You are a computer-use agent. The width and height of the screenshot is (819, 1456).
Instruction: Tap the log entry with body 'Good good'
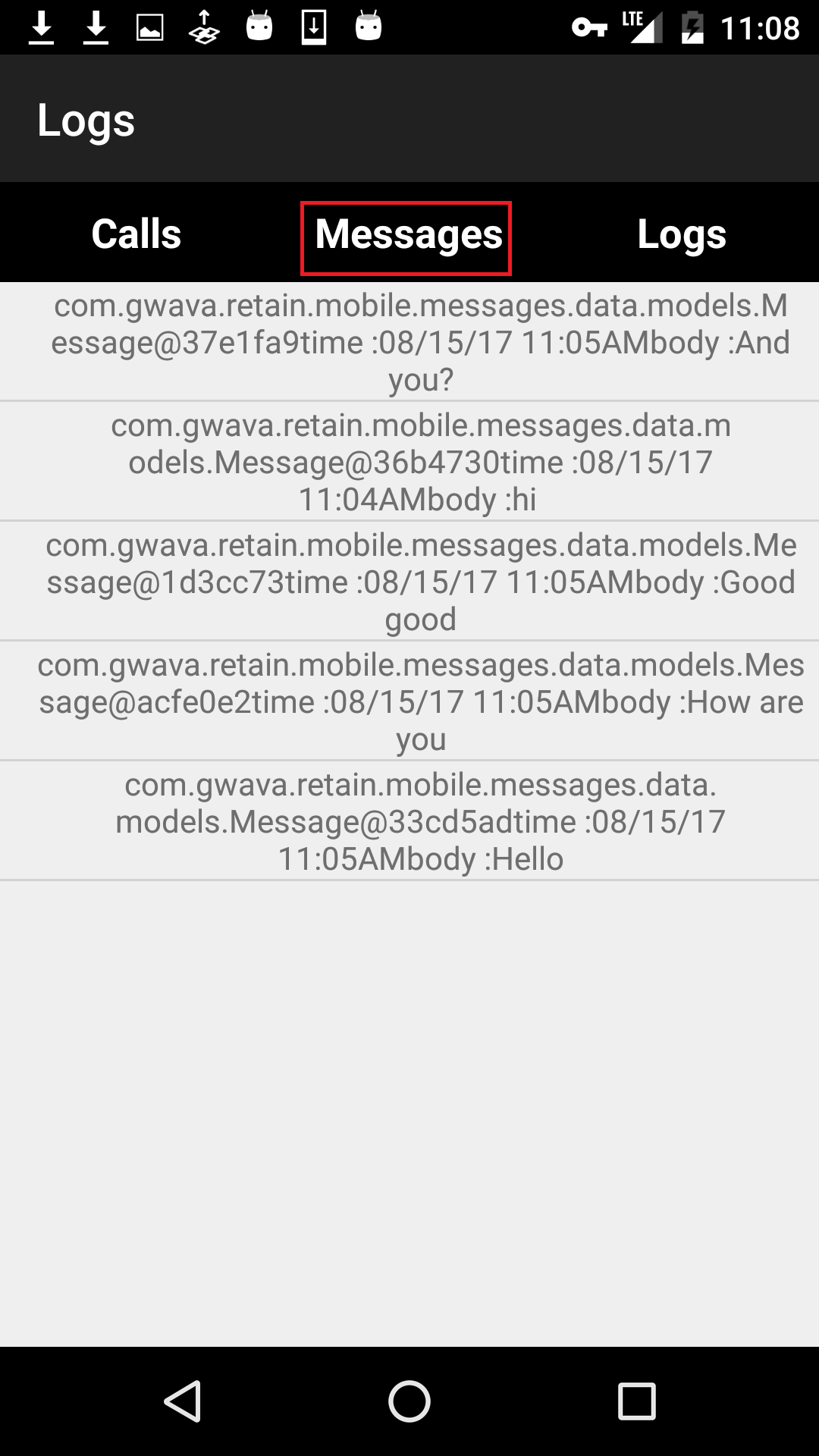pos(420,582)
